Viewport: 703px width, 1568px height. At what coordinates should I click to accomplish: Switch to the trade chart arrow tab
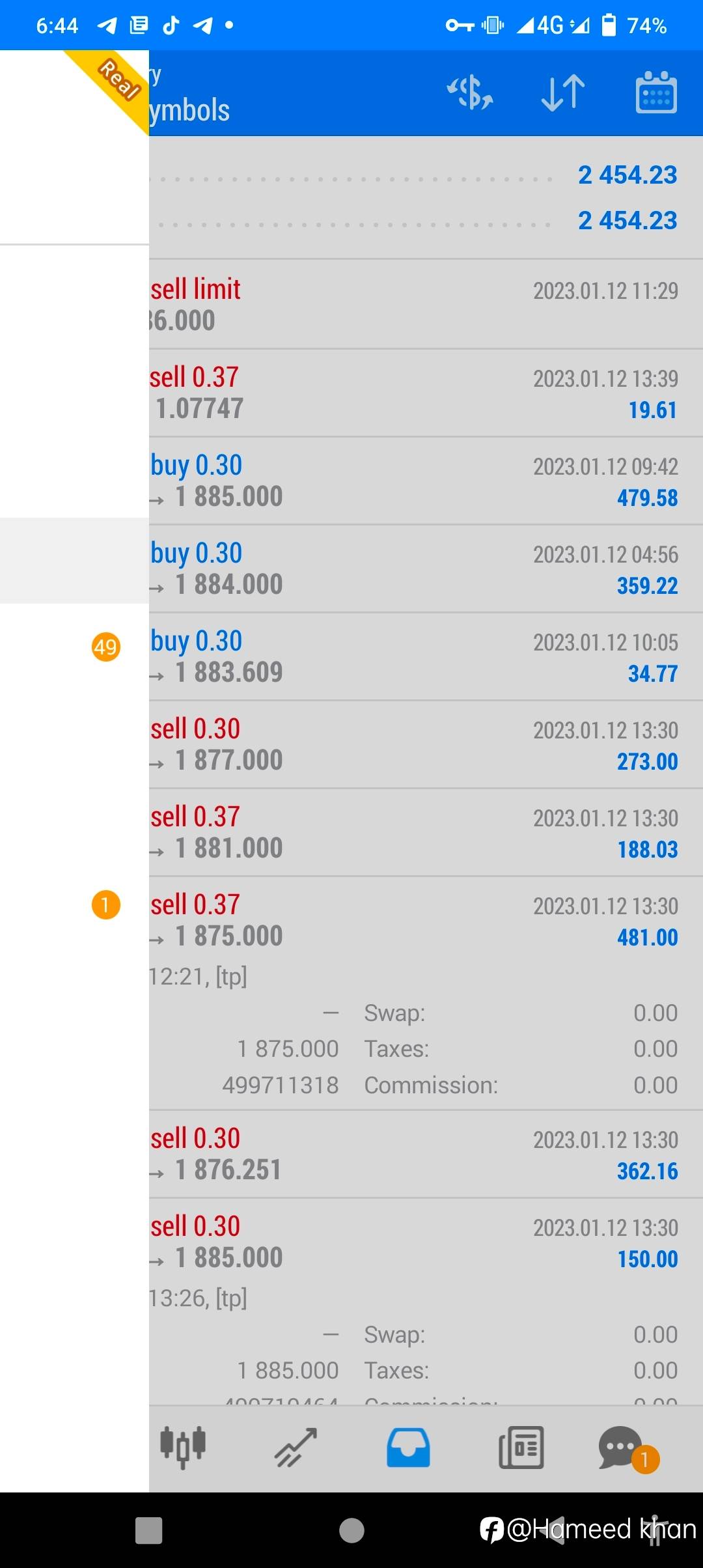tap(296, 1447)
